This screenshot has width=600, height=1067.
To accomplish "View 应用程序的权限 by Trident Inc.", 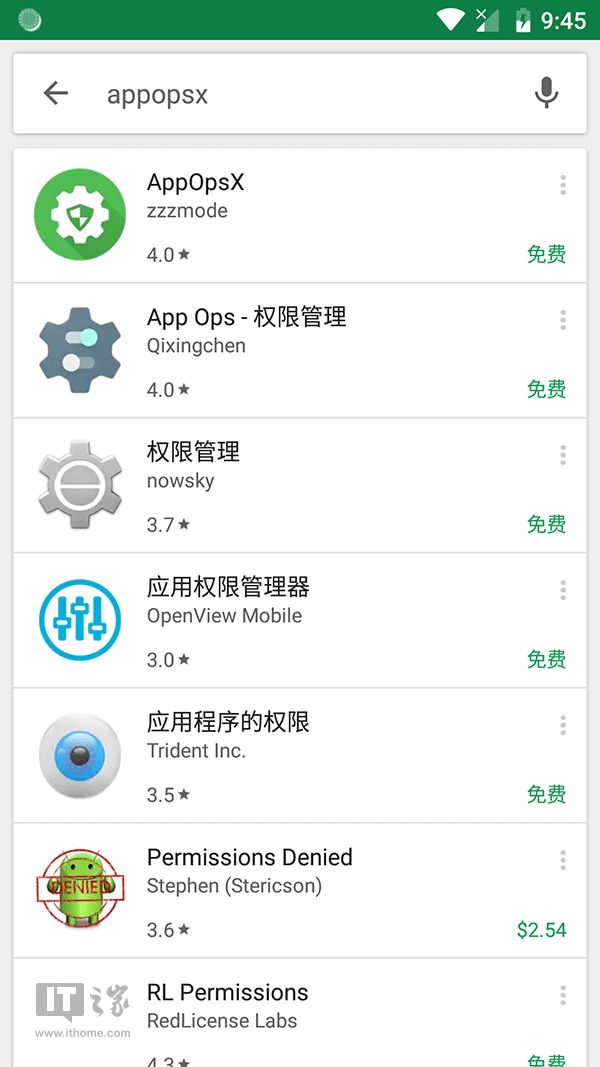I will [x=300, y=756].
